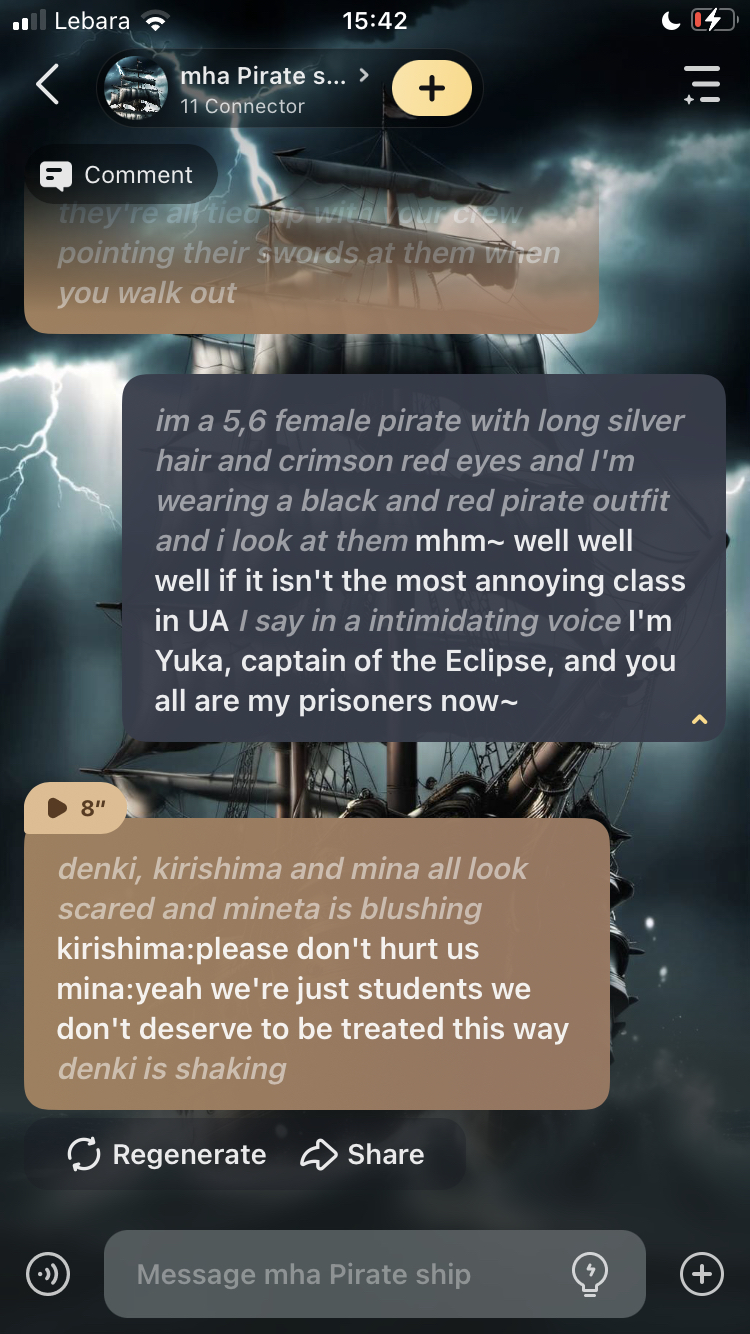The width and height of the screenshot is (750, 1334).
Task: Collapse Yuka's message using the yellow chevron
Action: 699,719
